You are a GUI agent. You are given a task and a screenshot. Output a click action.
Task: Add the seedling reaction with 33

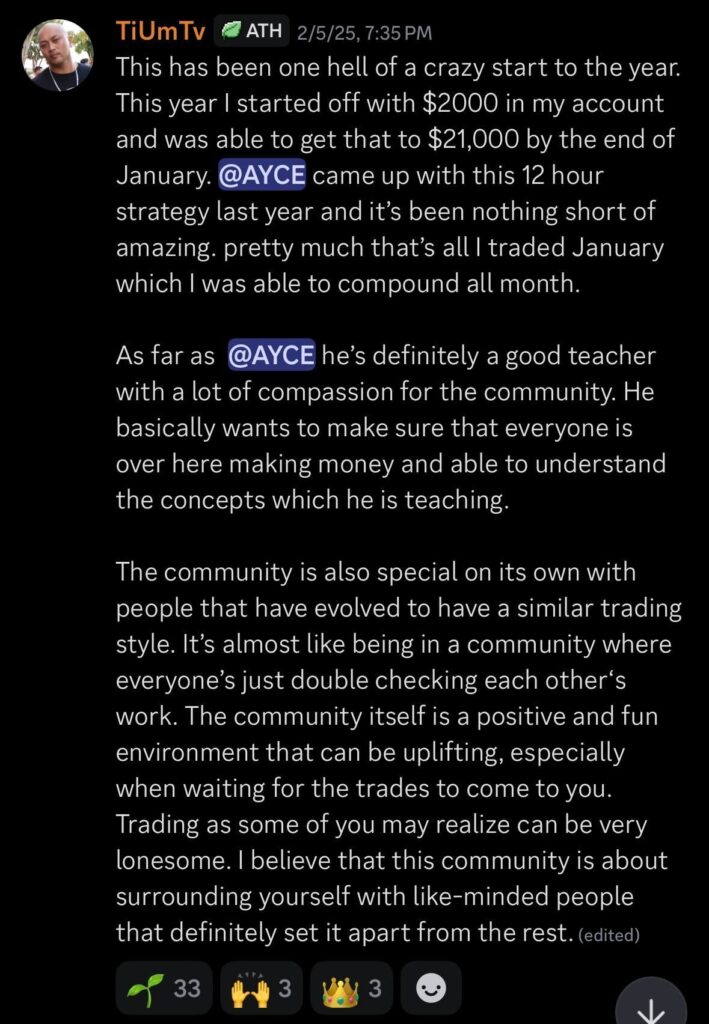pyautogui.click(x=163, y=988)
